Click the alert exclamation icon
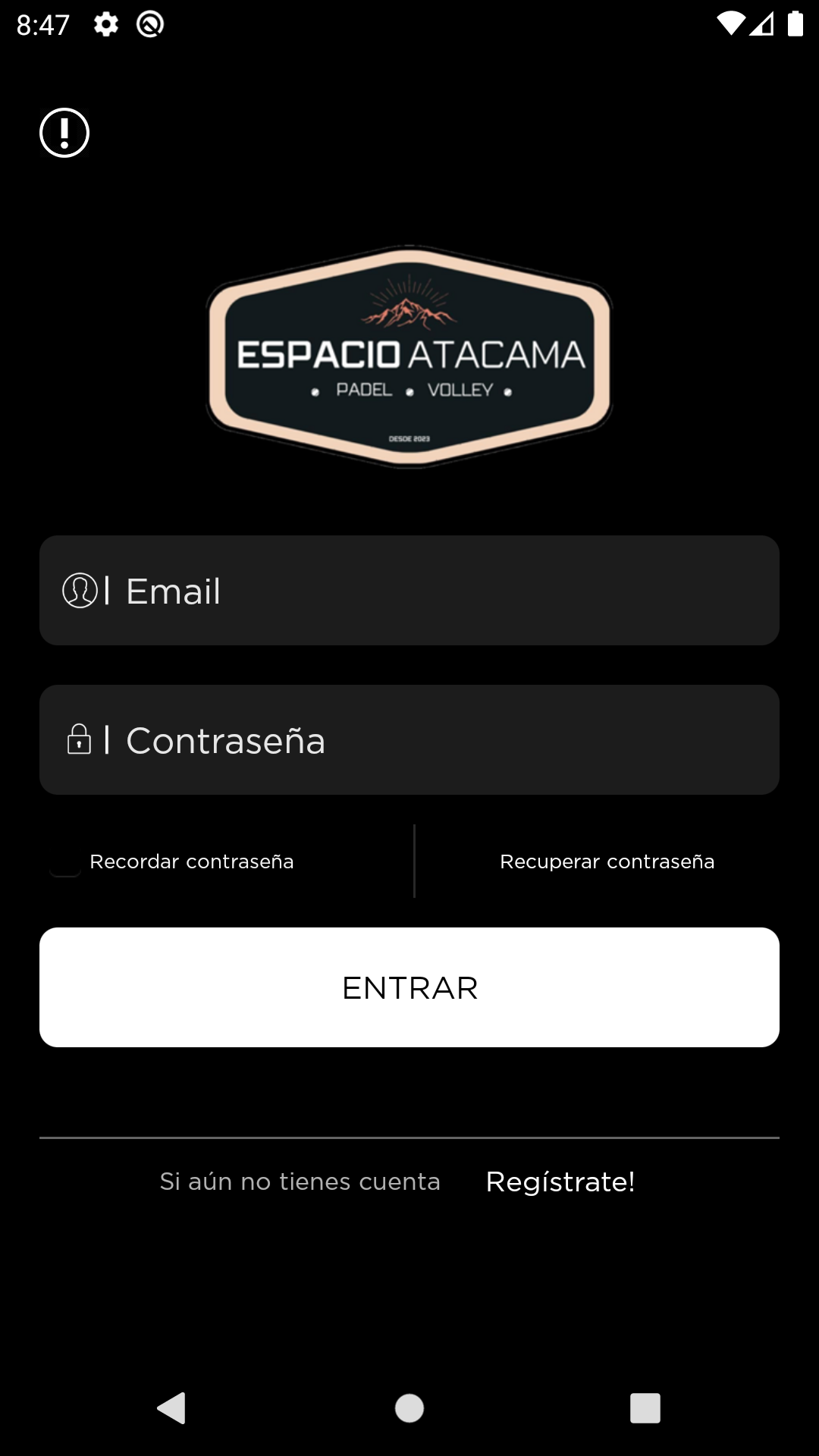The image size is (819, 1456). [x=64, y=131]
